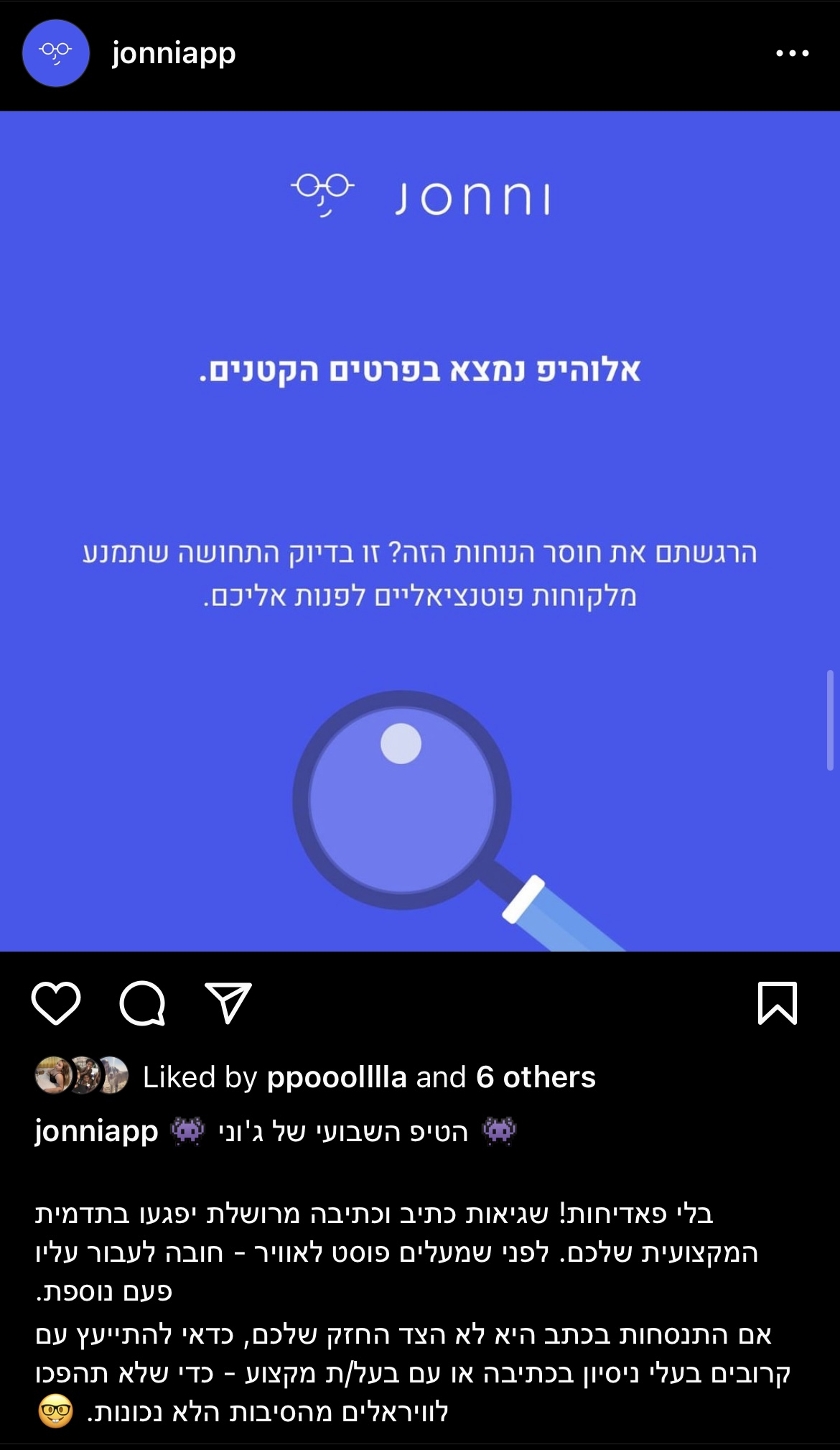View the 6 others who liked
The height and width of the screenshot is (1450, 840).
click(x=536, y=1077)
